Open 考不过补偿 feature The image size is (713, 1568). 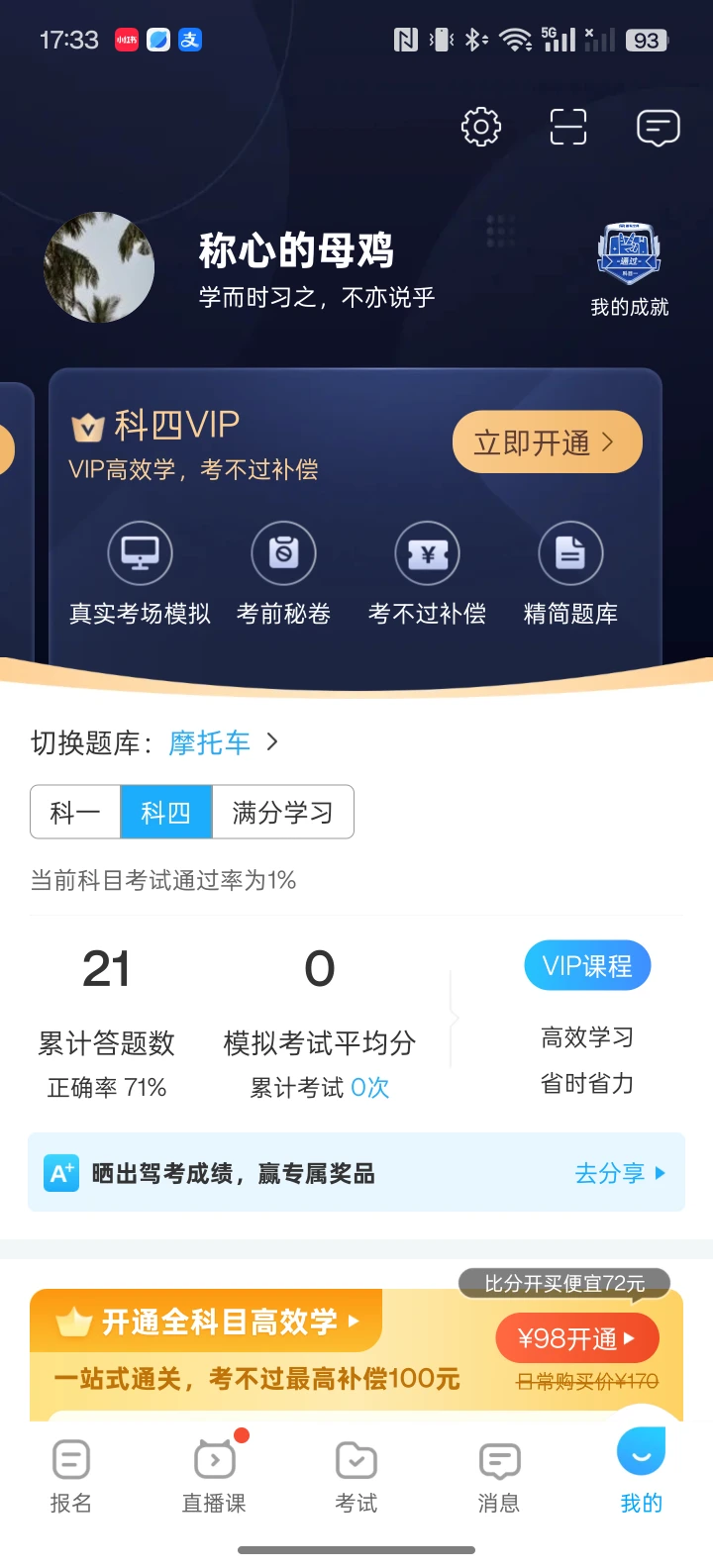coord(427,574)
